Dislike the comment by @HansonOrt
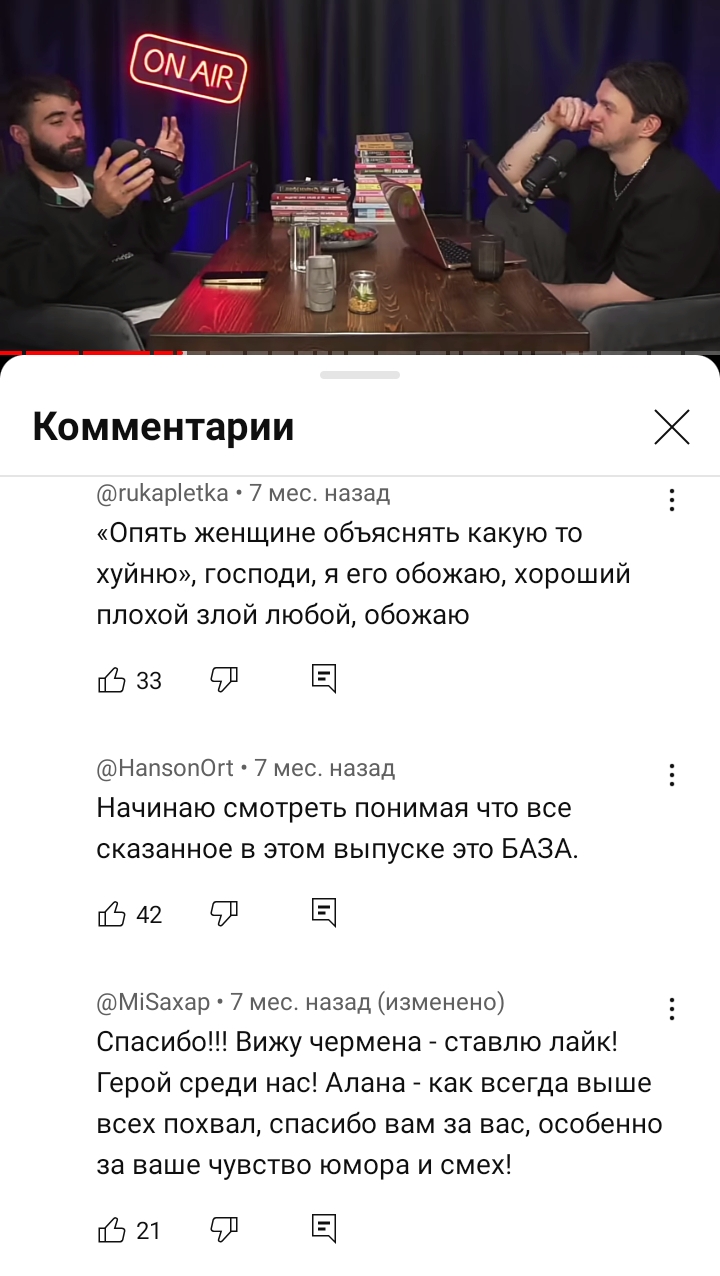720x1276 pixels. (224, 913)
